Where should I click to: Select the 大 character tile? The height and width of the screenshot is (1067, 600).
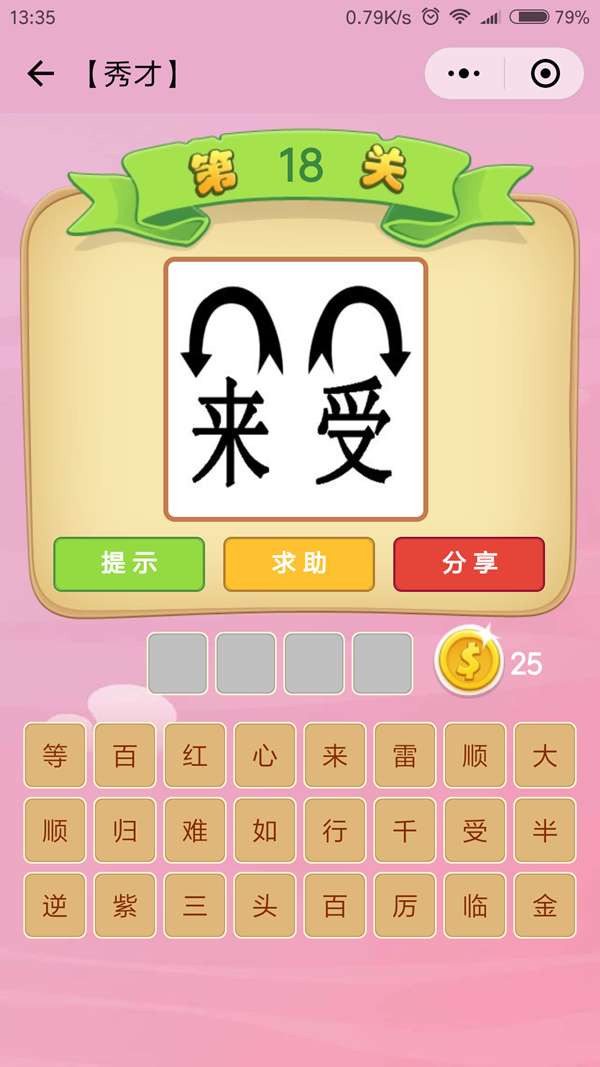pos(545,755)
